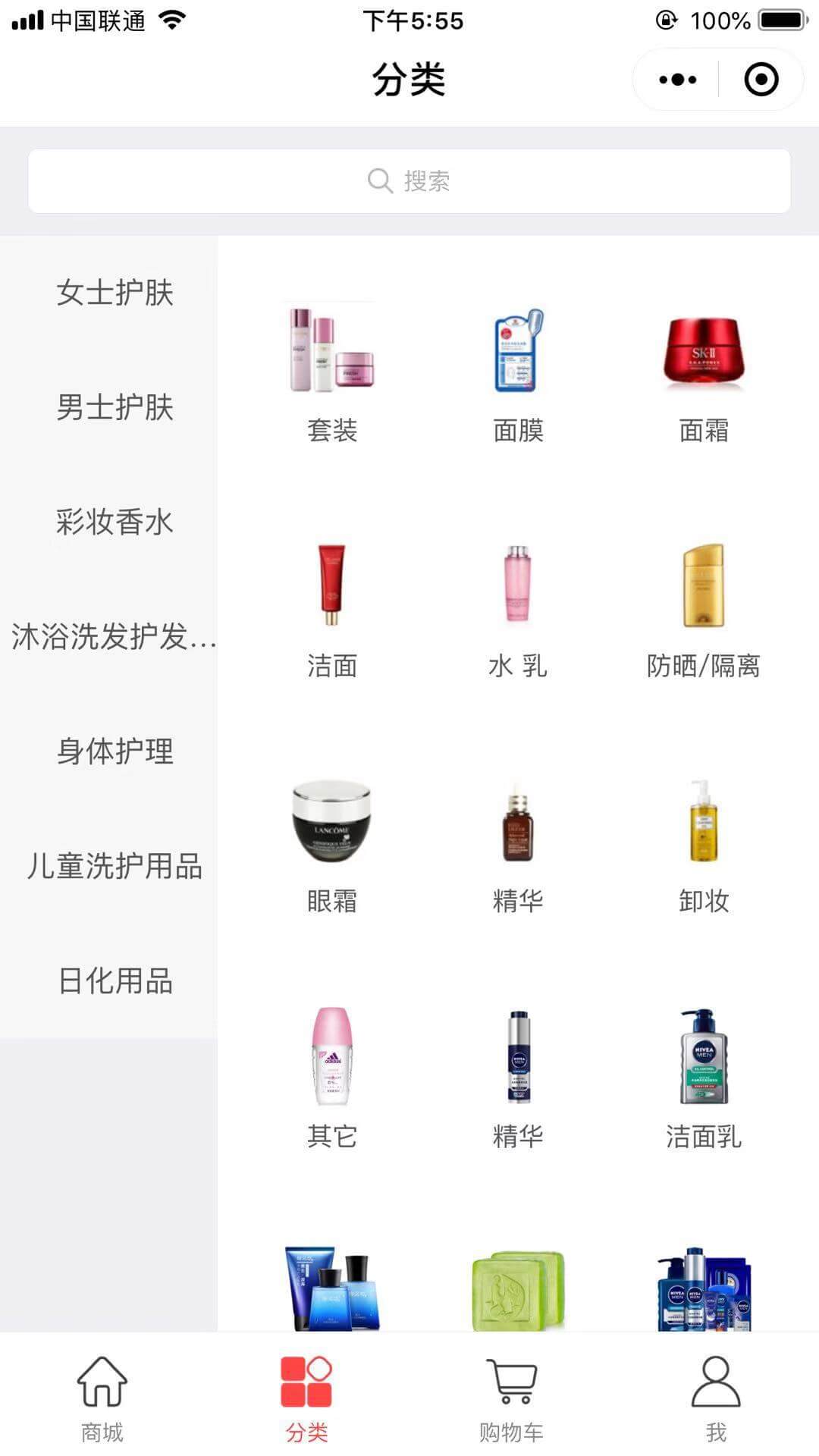Image resolution: width=819 pixels, height=1456 pixels.
Task: Browse the 洁面 subcategory
Action: (332, 607)
